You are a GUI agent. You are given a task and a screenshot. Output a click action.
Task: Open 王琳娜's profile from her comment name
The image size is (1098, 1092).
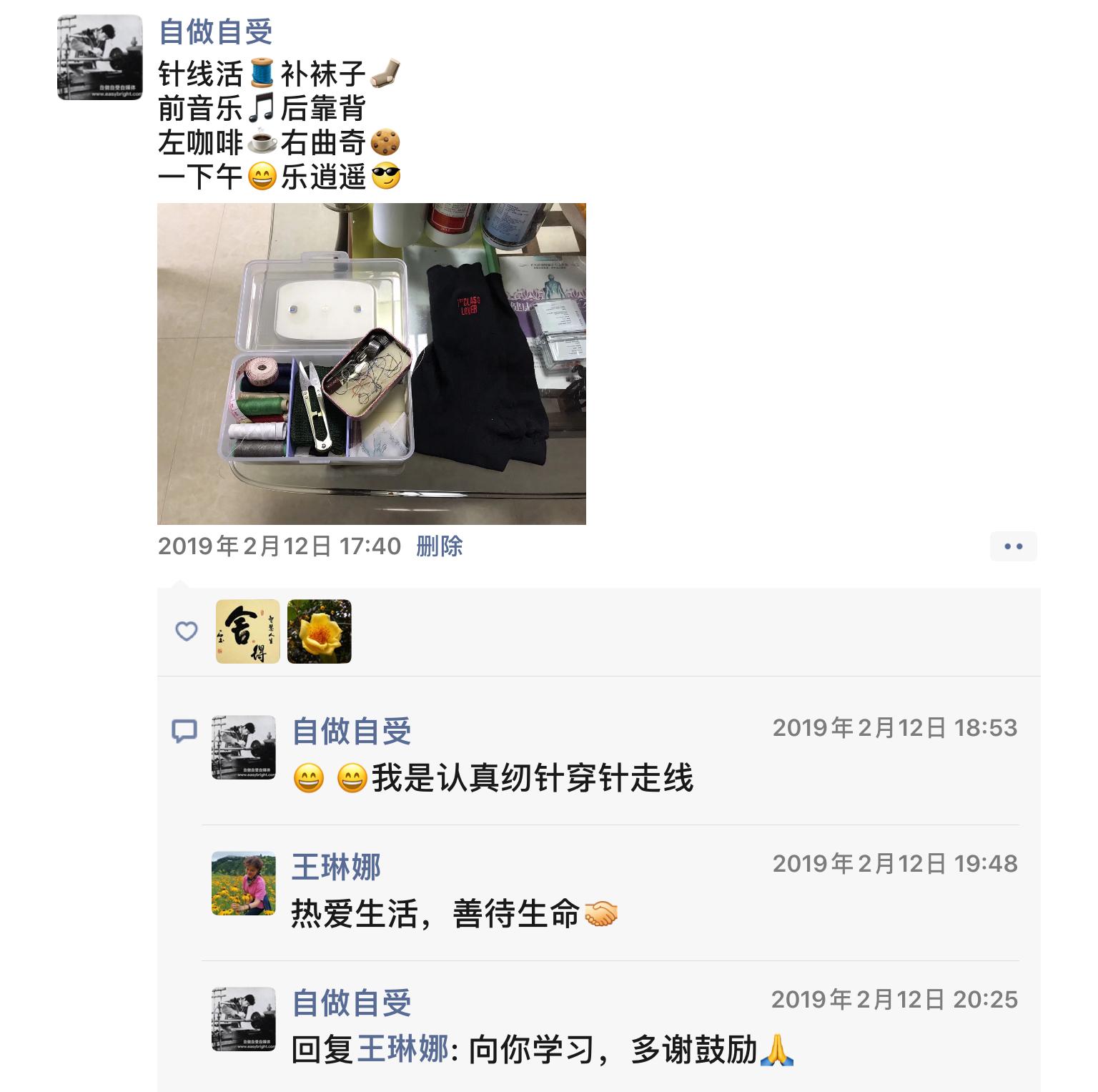point(336,867)
